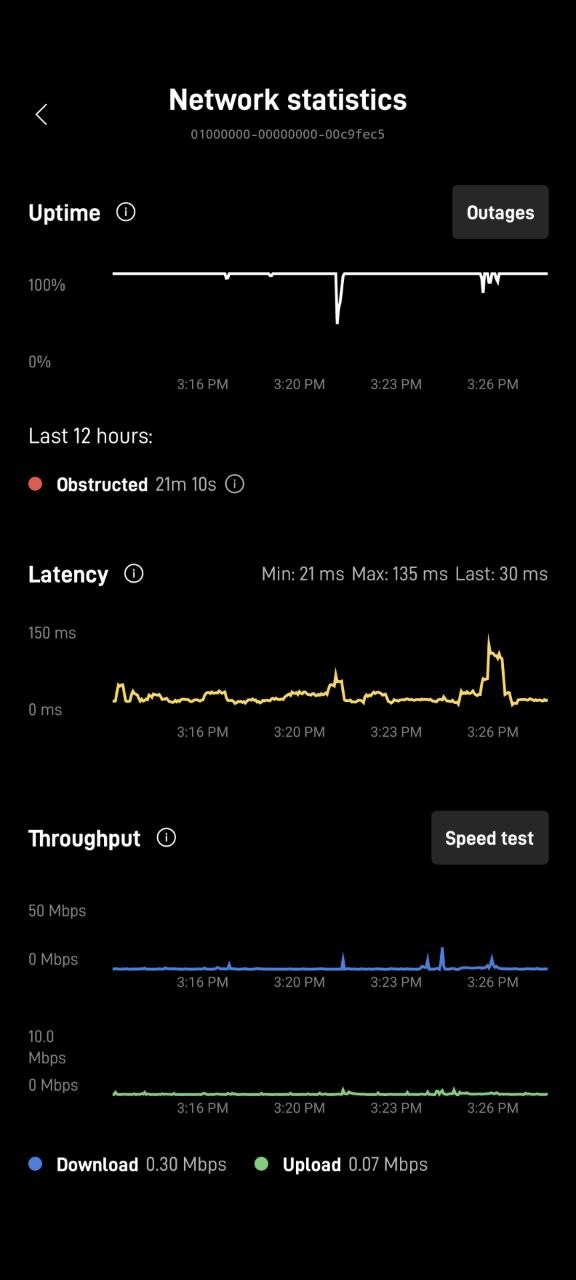Start a Speed test
The height and width of the screenshot is (1280, 576).
pos(490,838)
